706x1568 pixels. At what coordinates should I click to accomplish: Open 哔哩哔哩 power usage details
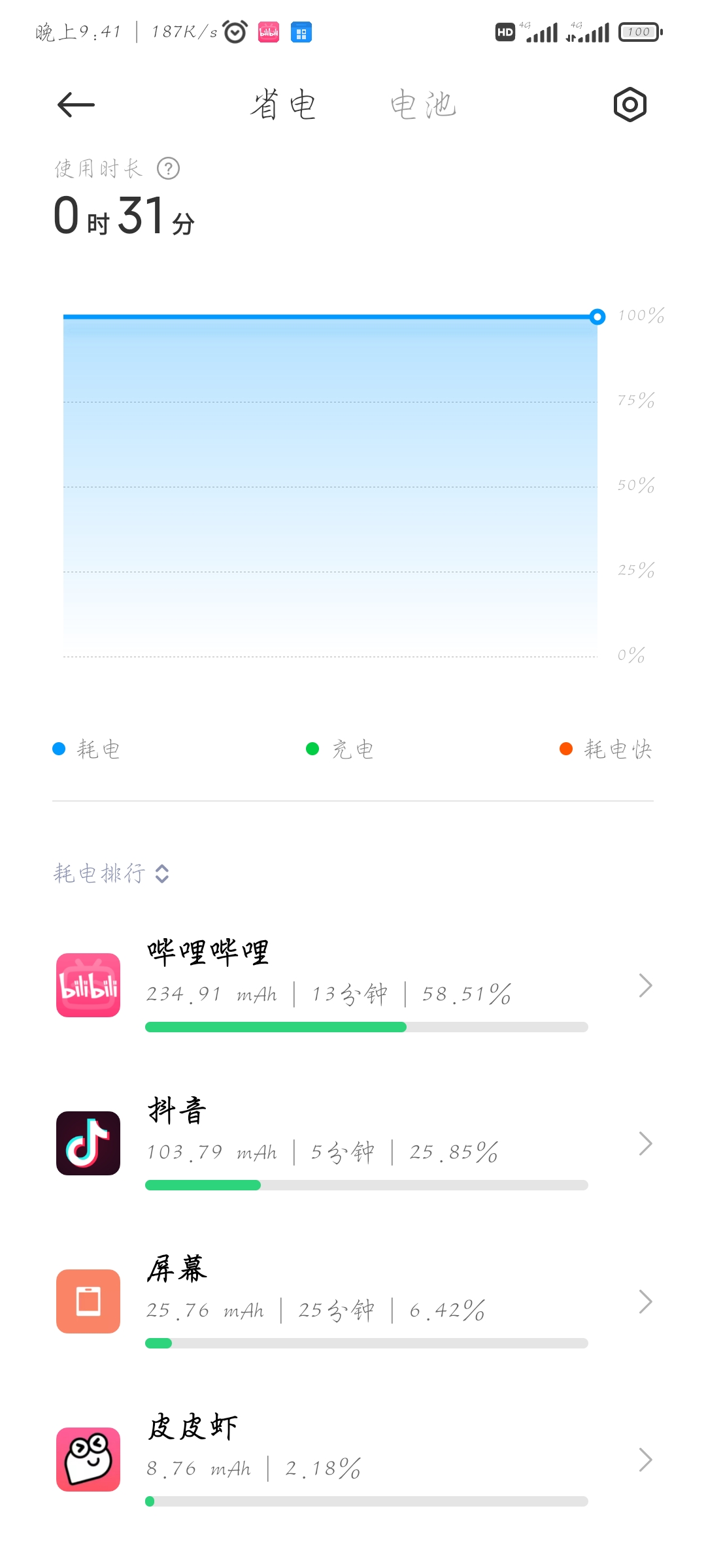[353, 985]
